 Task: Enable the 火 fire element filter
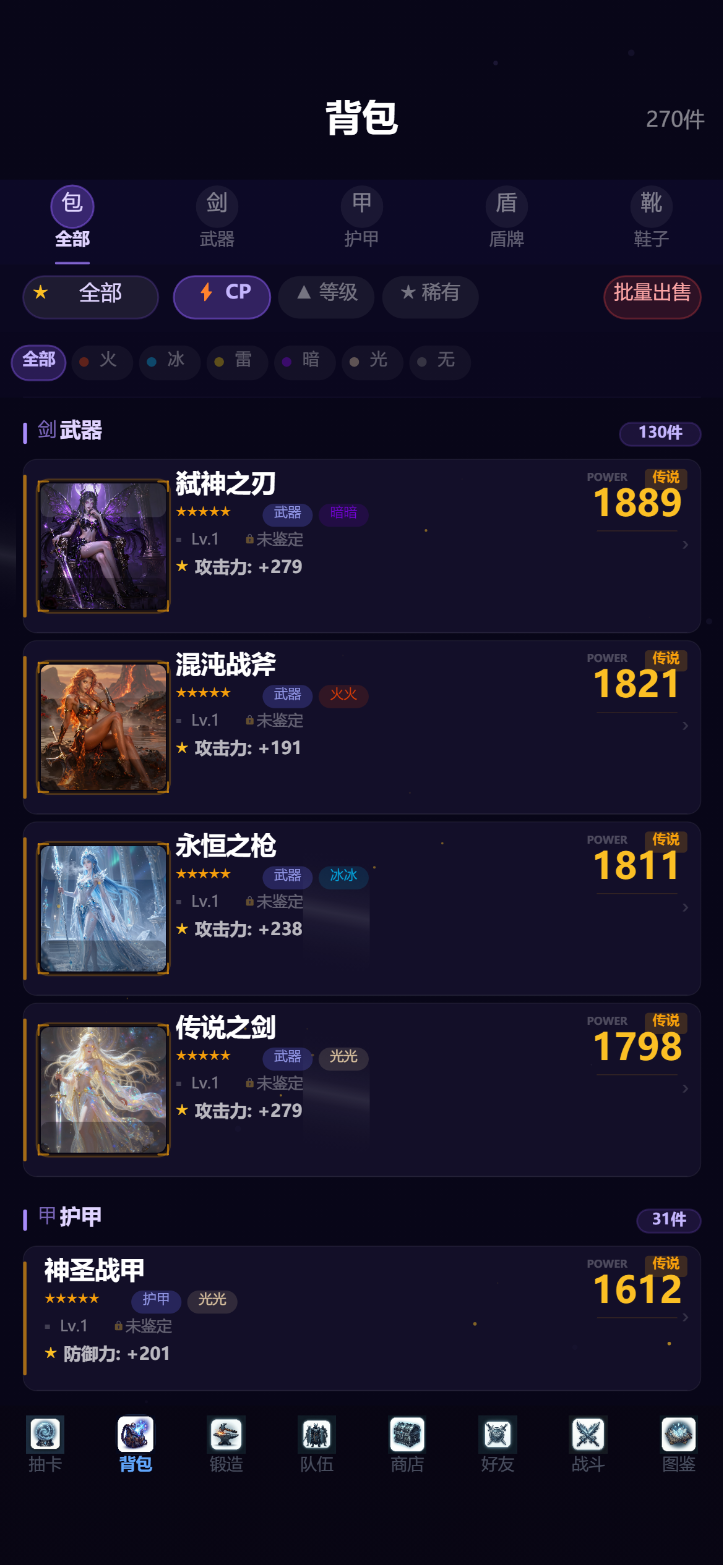coord(101,362)
